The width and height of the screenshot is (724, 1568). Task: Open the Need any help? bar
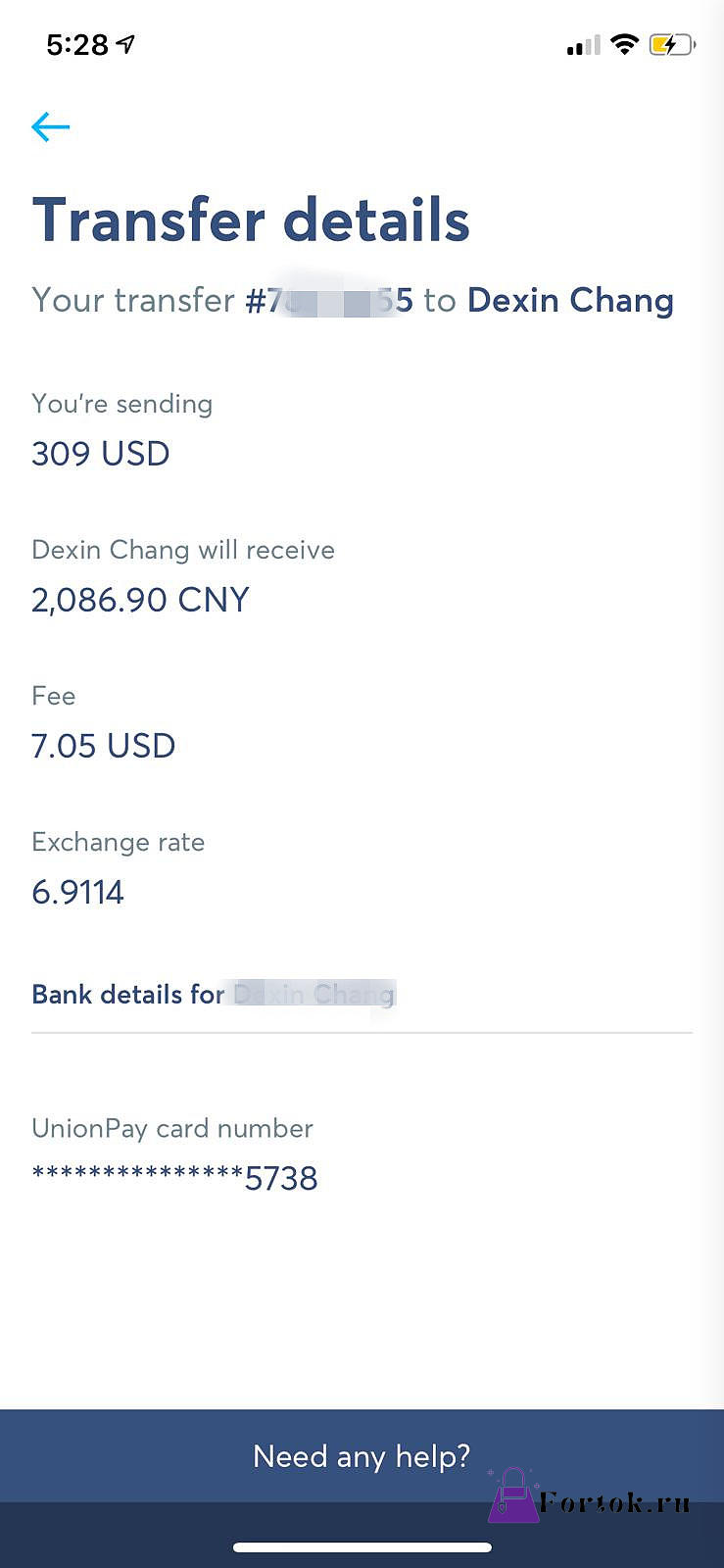coord(362,1456)
